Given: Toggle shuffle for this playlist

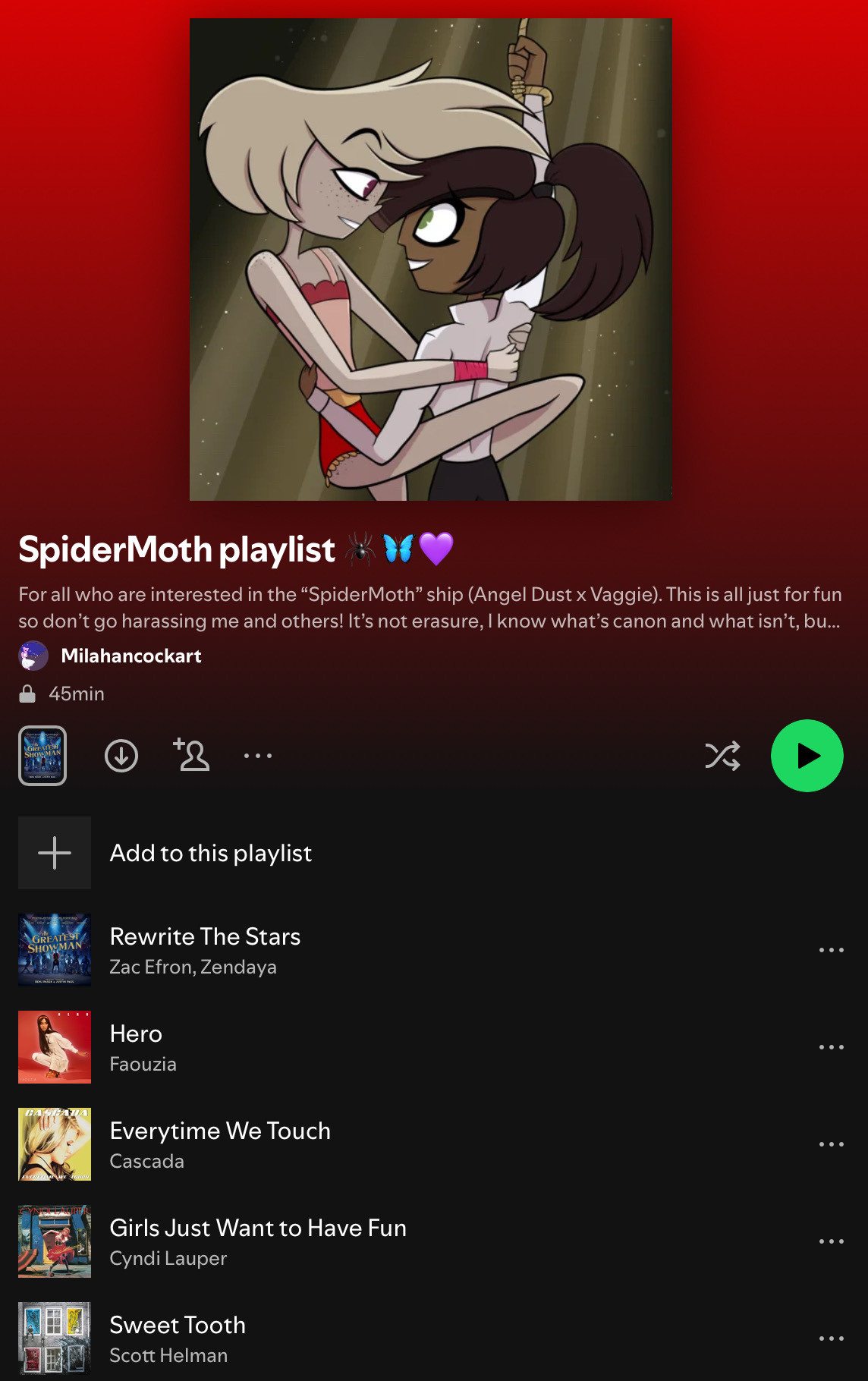Looking at the screenshot, I should pos(722,756).
